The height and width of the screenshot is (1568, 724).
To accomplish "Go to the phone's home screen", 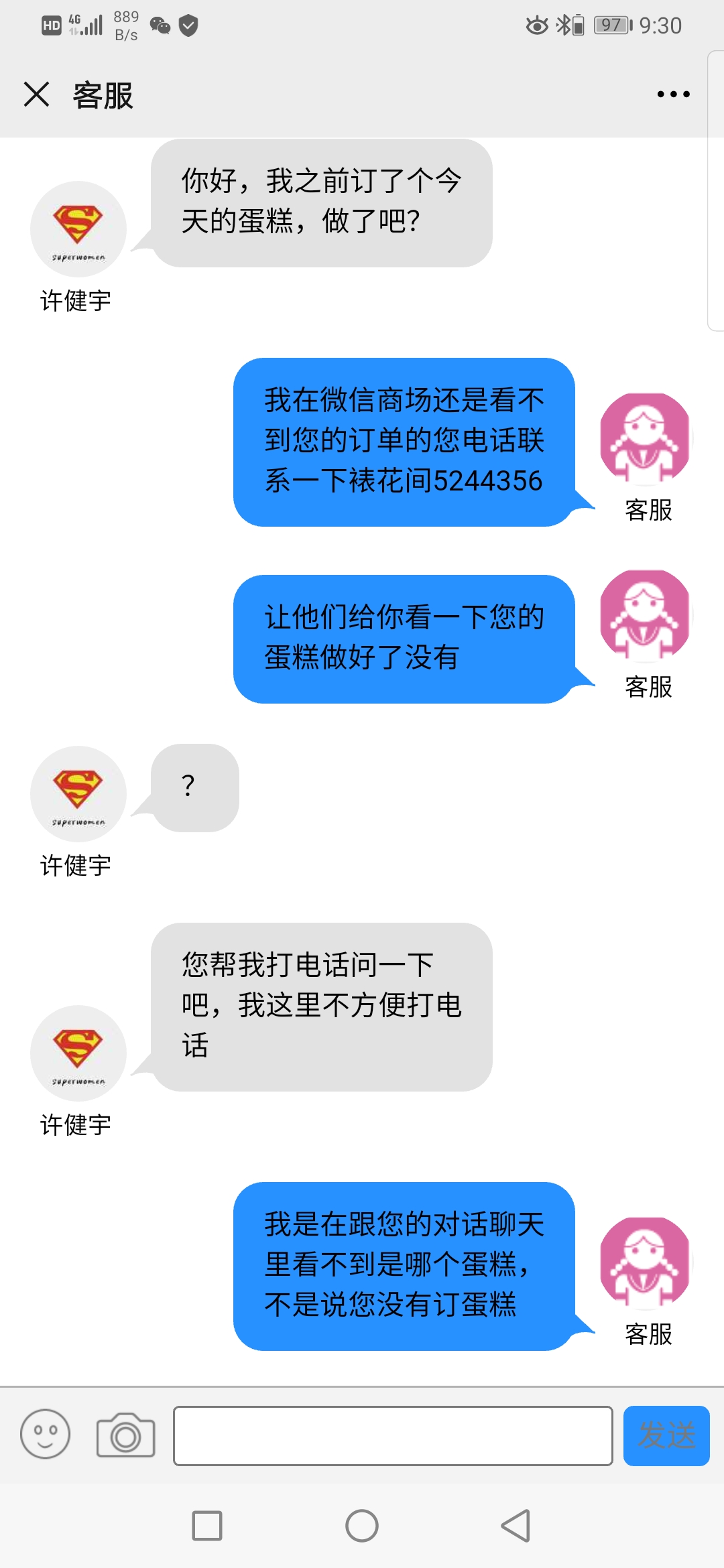I will pos(362,1526).
